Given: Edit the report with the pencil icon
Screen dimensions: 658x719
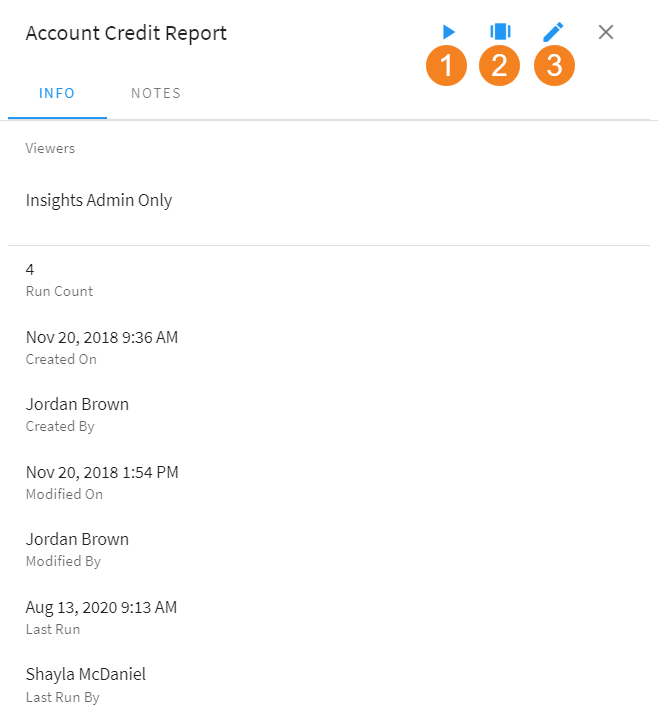Looking at the screenshot, I should coord(553,32).
